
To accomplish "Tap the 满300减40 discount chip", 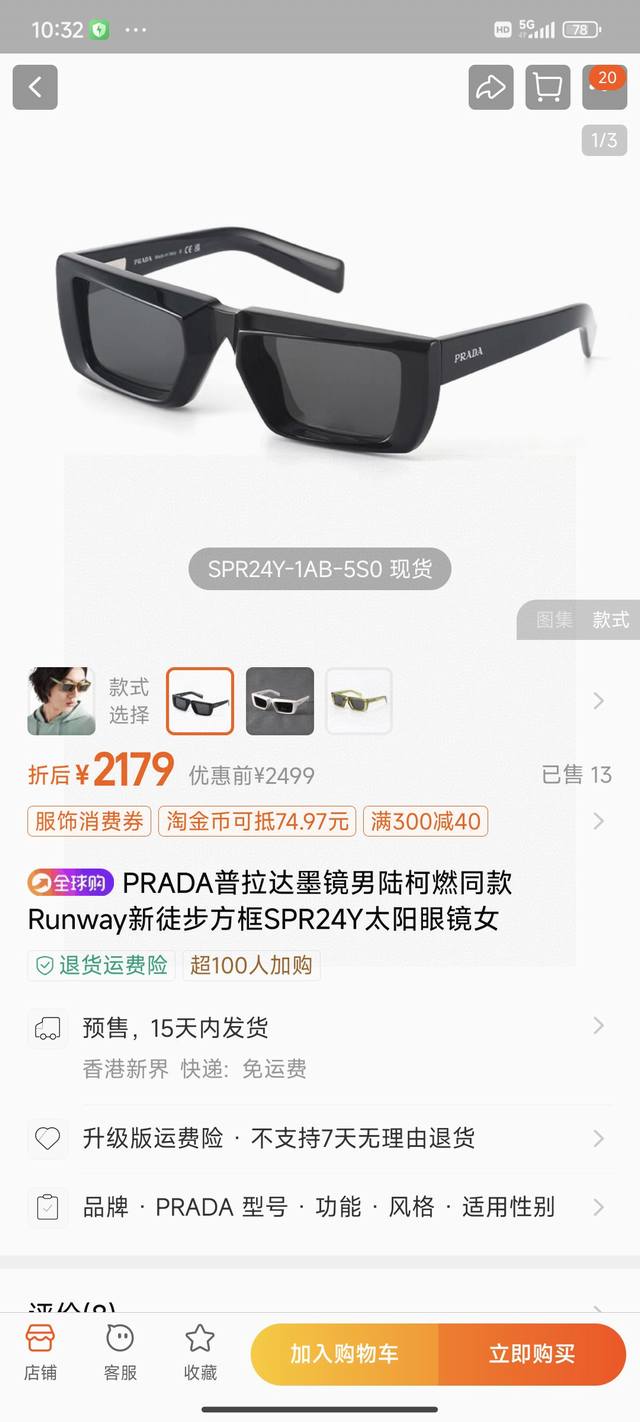I will pyautogui.click(x=426, y=822).
